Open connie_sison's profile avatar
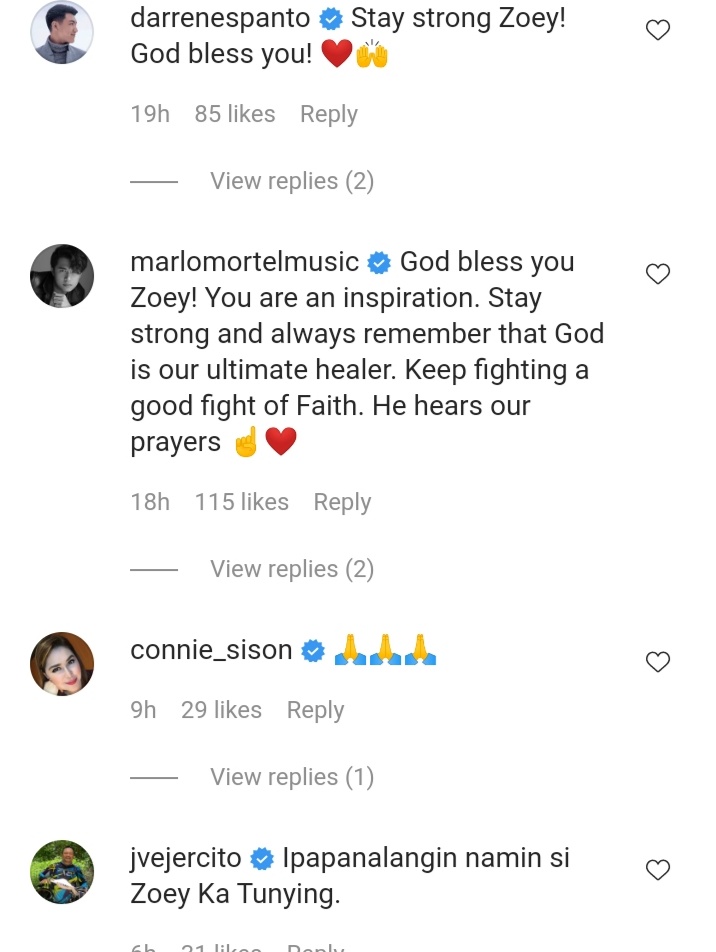Image resolution: width=716 pixels, height=952 pixels. point(62,664)
